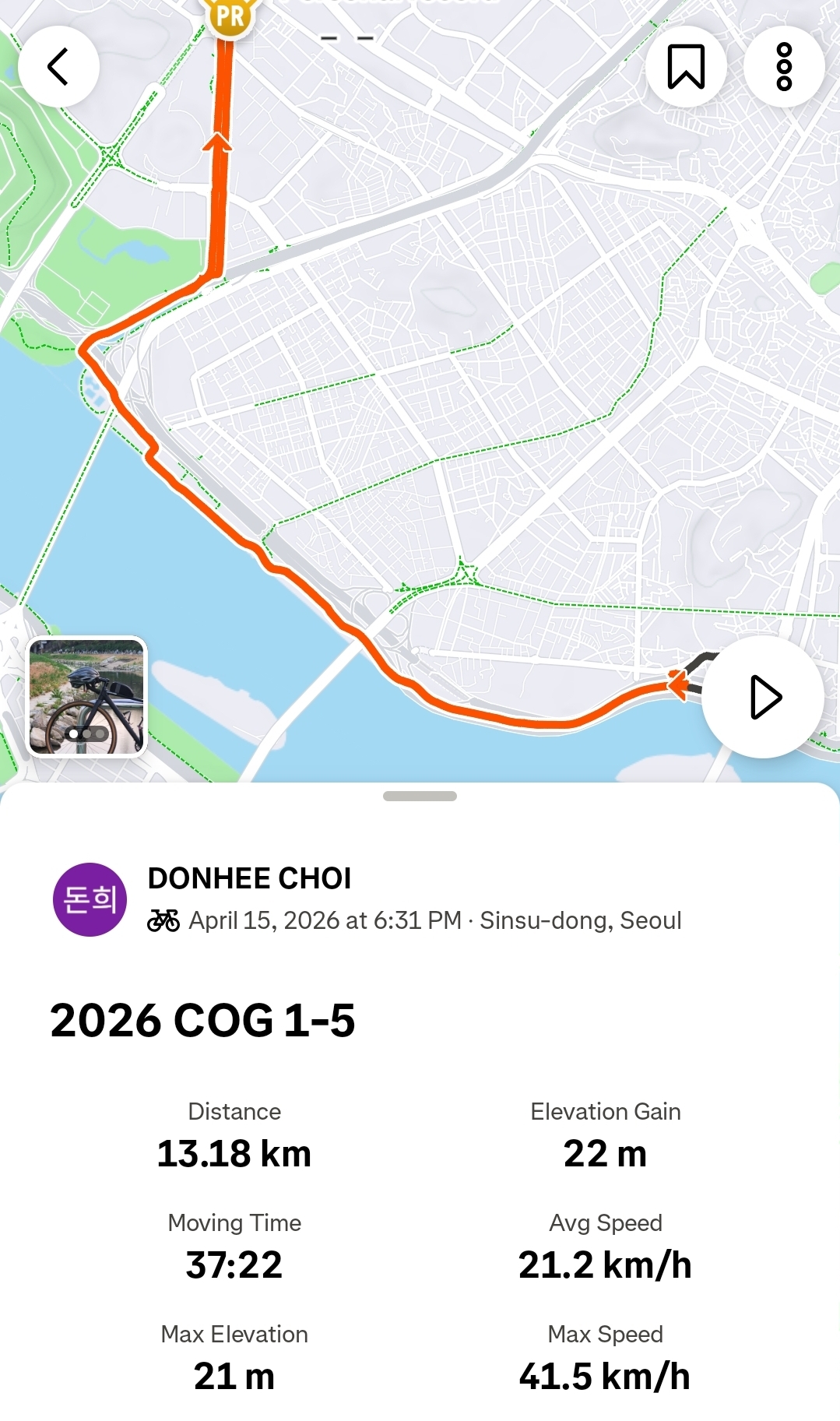This screenshot has height=1421, width=840.
Task: Bookmark this activity route
Action: tap(686, 66)
